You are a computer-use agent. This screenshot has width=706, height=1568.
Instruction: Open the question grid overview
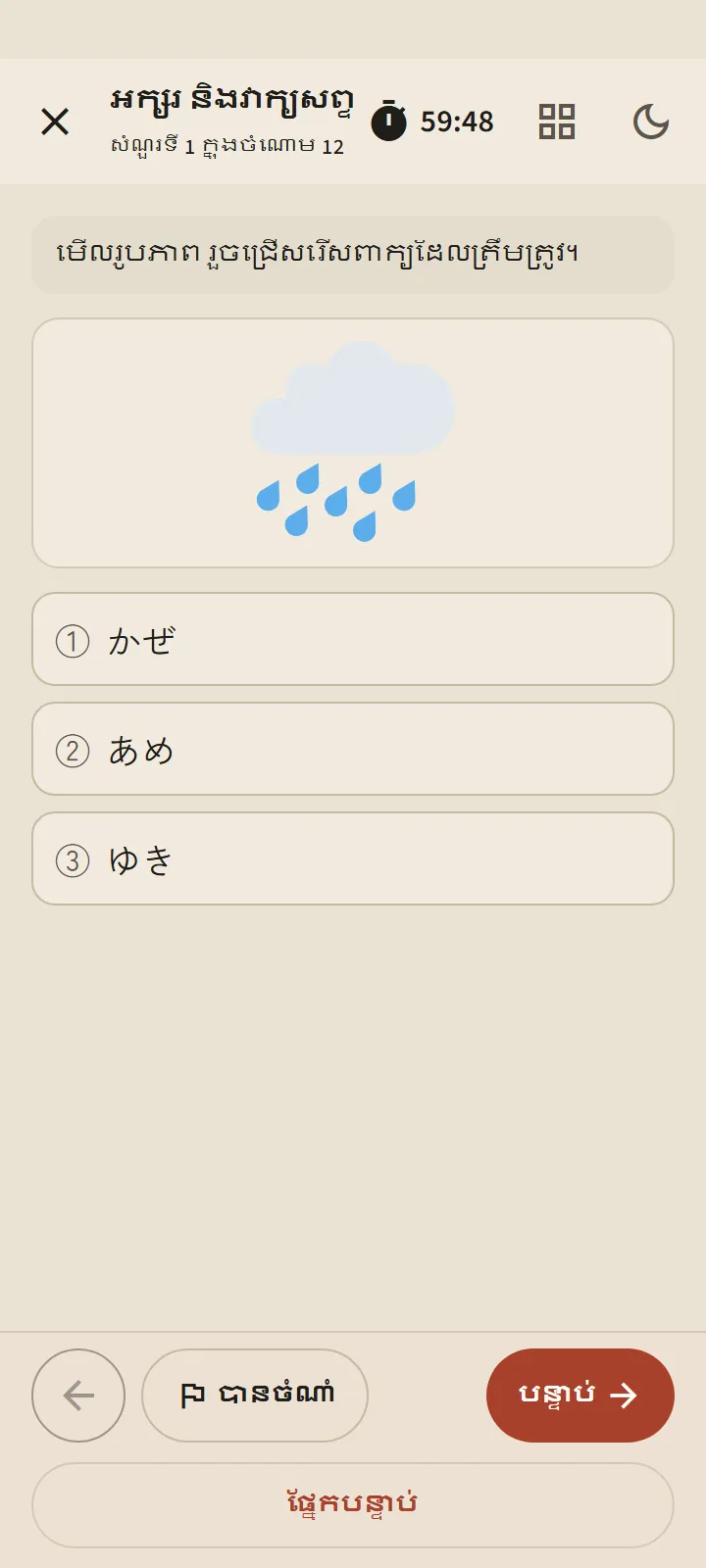coord(557,122)
